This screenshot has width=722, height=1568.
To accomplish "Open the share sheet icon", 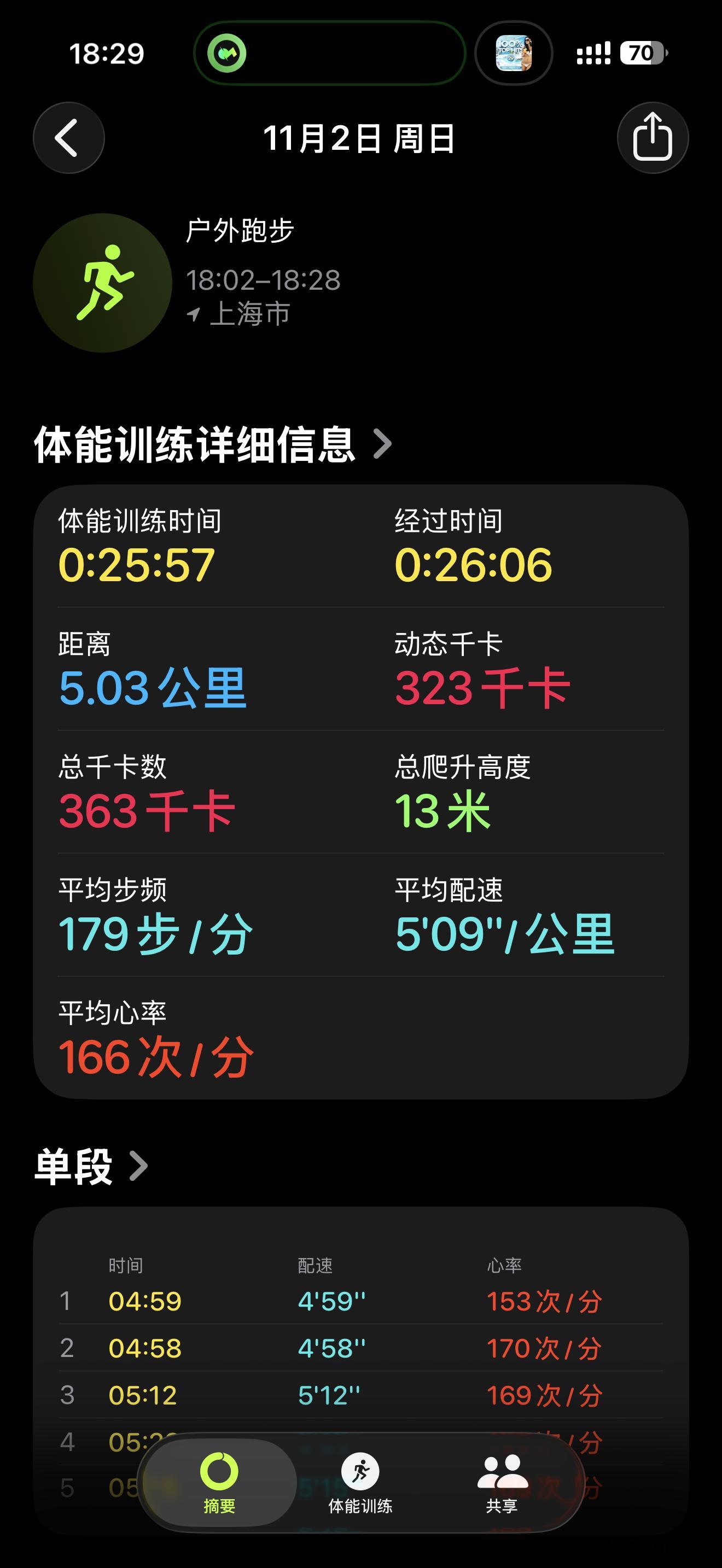I will (x=653, y=137).
